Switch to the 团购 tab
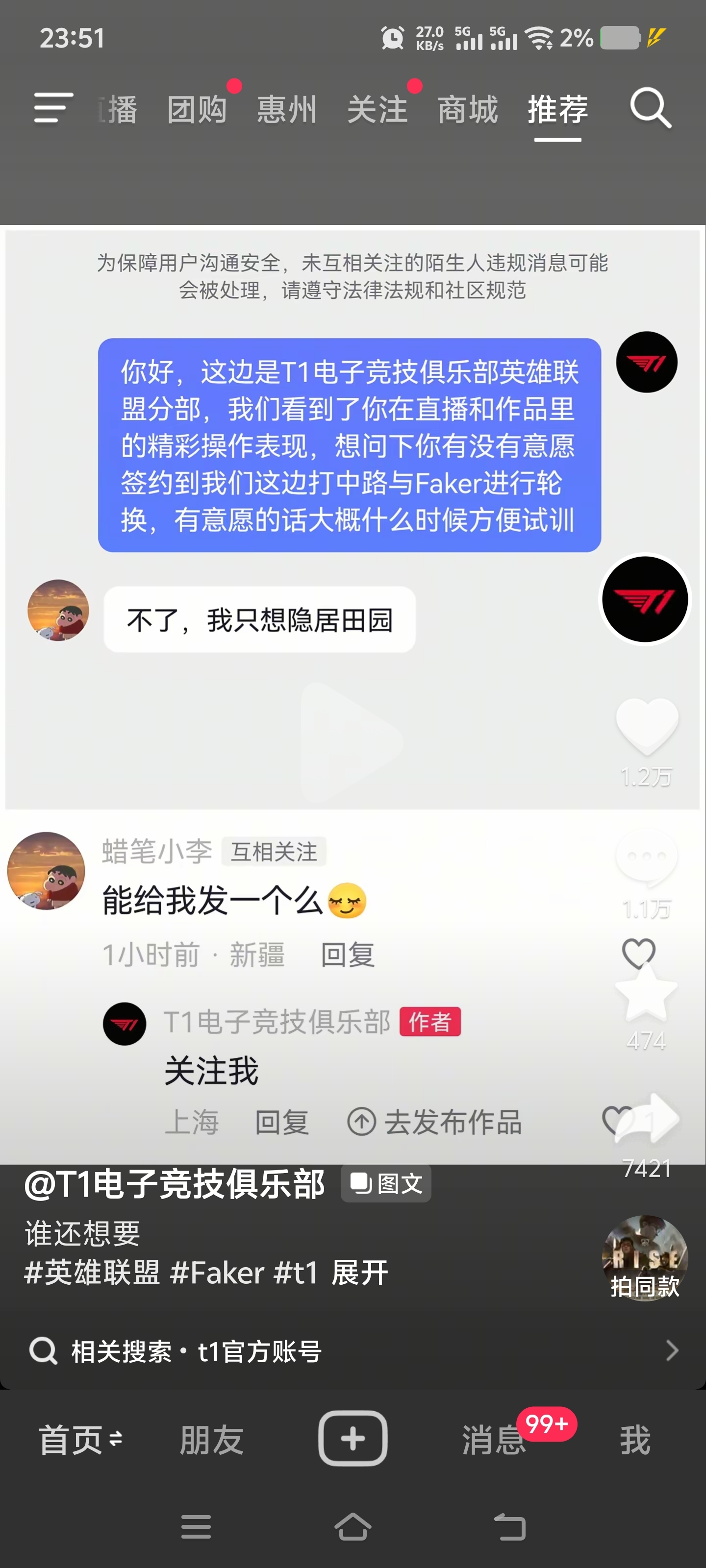 pyautogui.click(x=197, y=110)
